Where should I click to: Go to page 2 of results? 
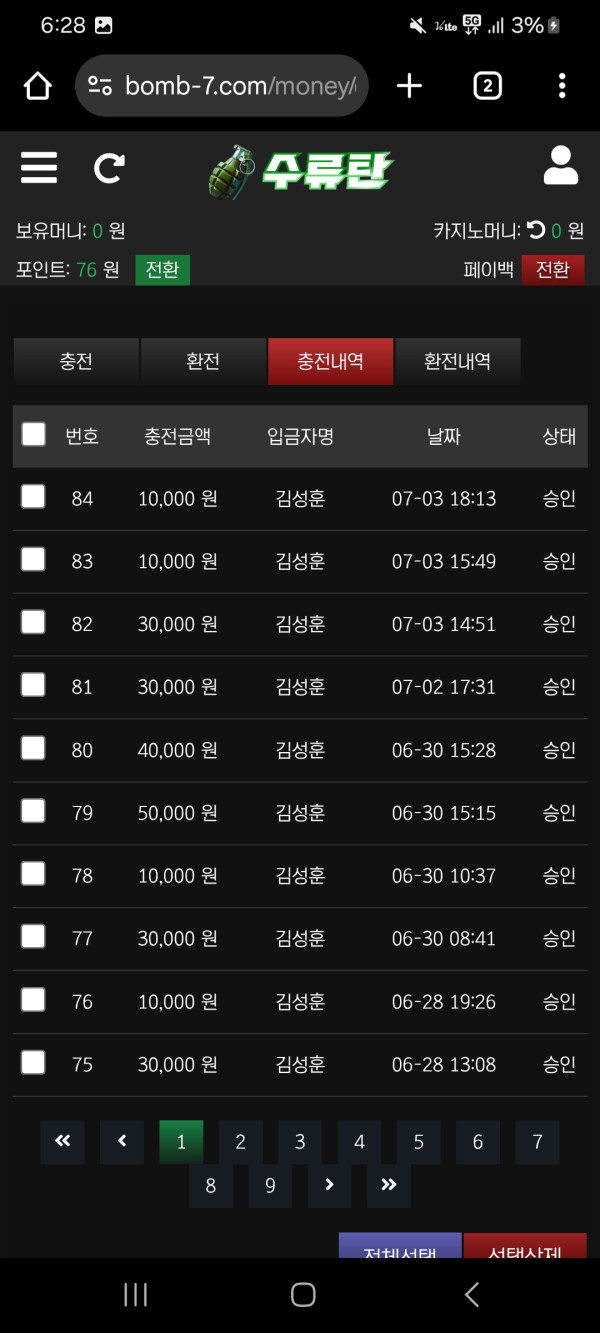pyautogui.click(x=240, y=1142)
